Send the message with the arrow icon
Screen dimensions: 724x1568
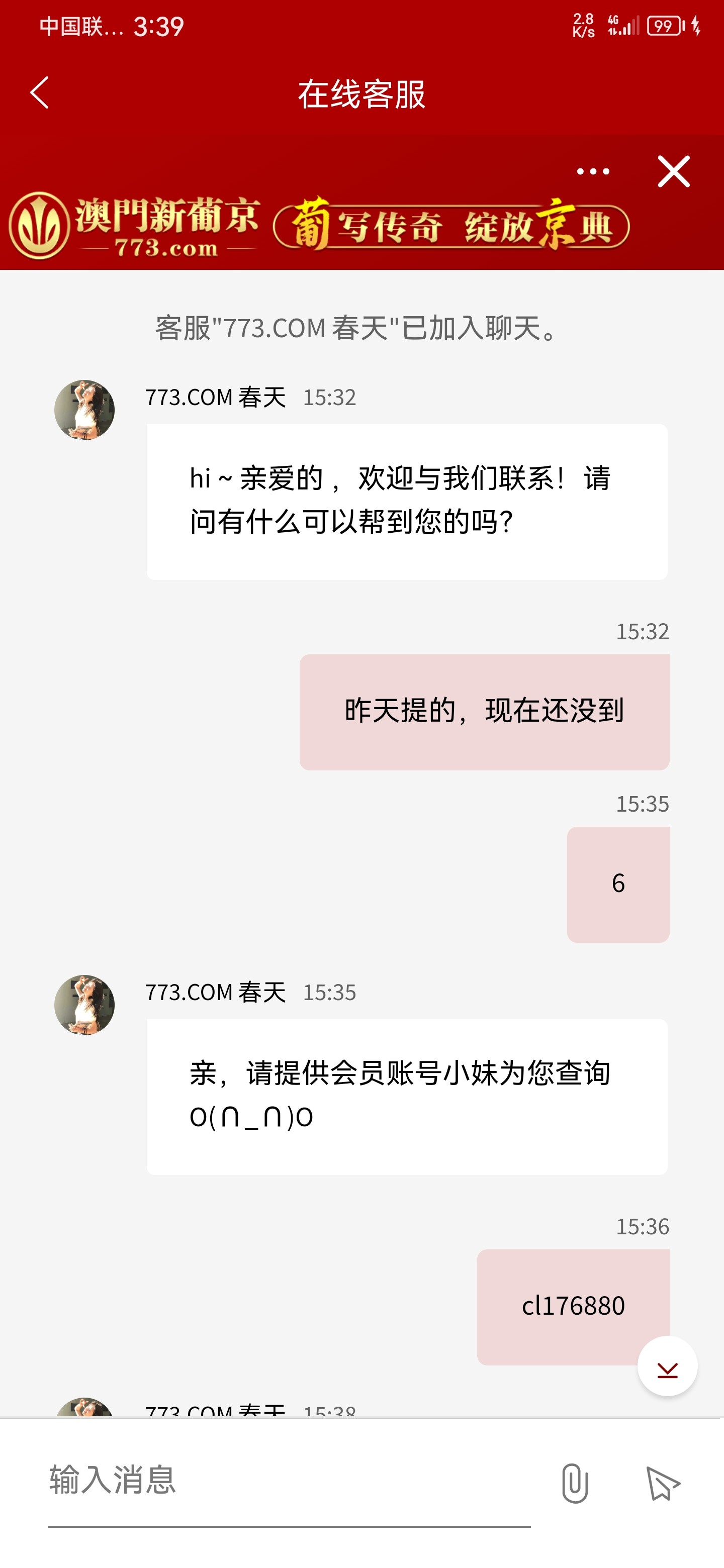663,1483
